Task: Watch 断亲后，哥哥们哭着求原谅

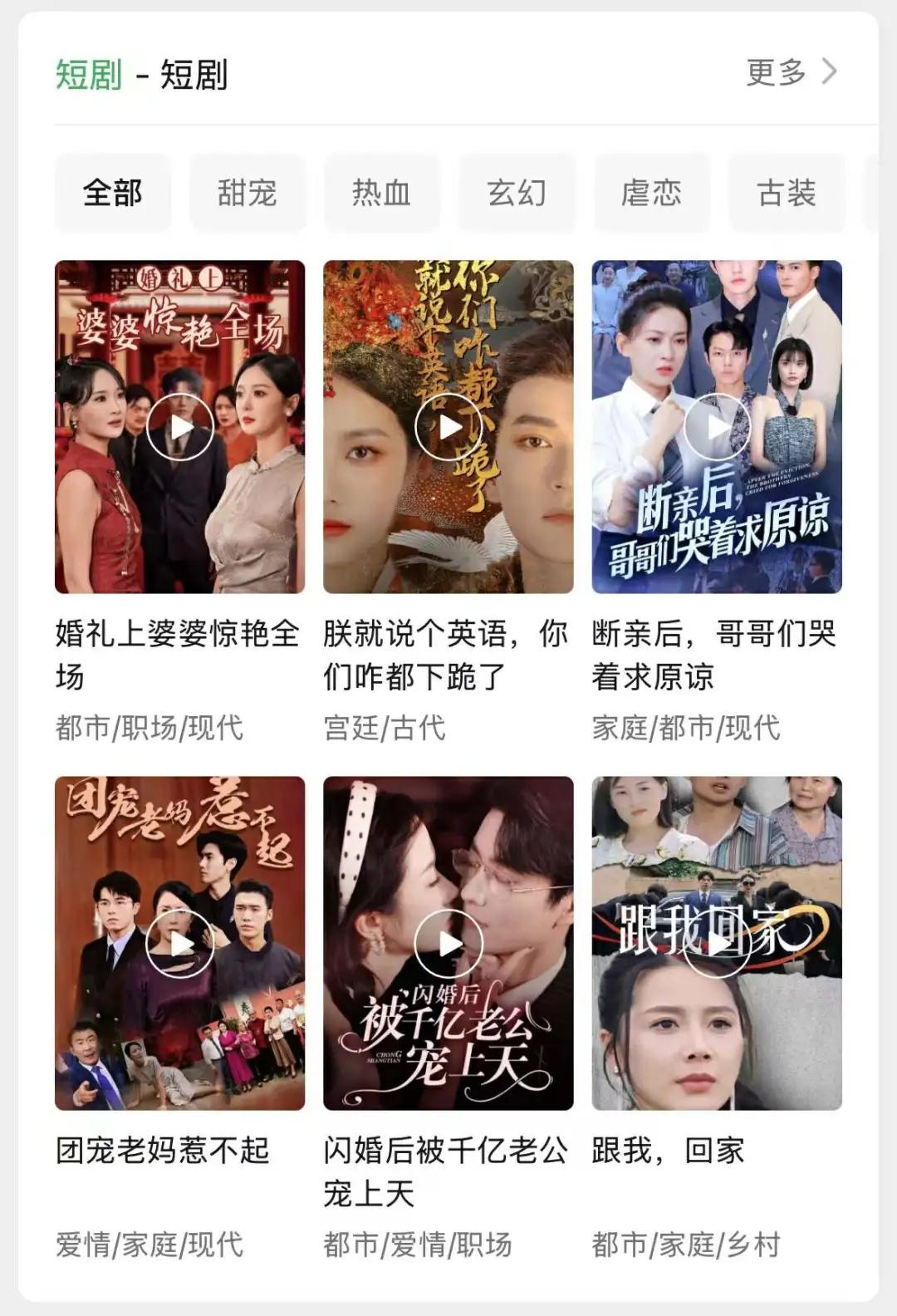Action: click(x=717, y=427)
